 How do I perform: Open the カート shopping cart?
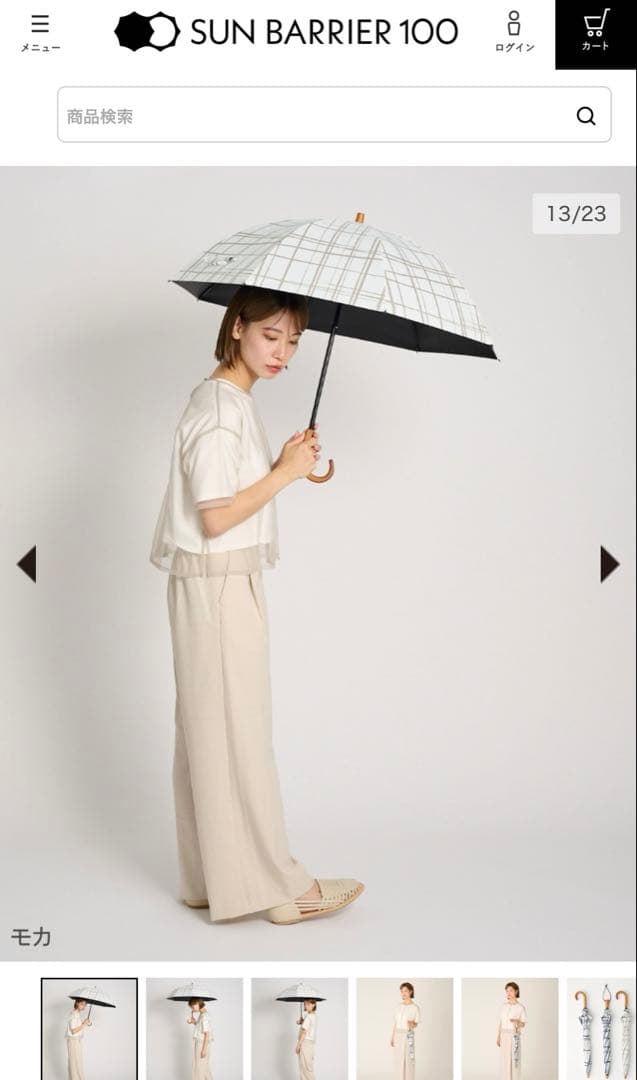(596, 32)
